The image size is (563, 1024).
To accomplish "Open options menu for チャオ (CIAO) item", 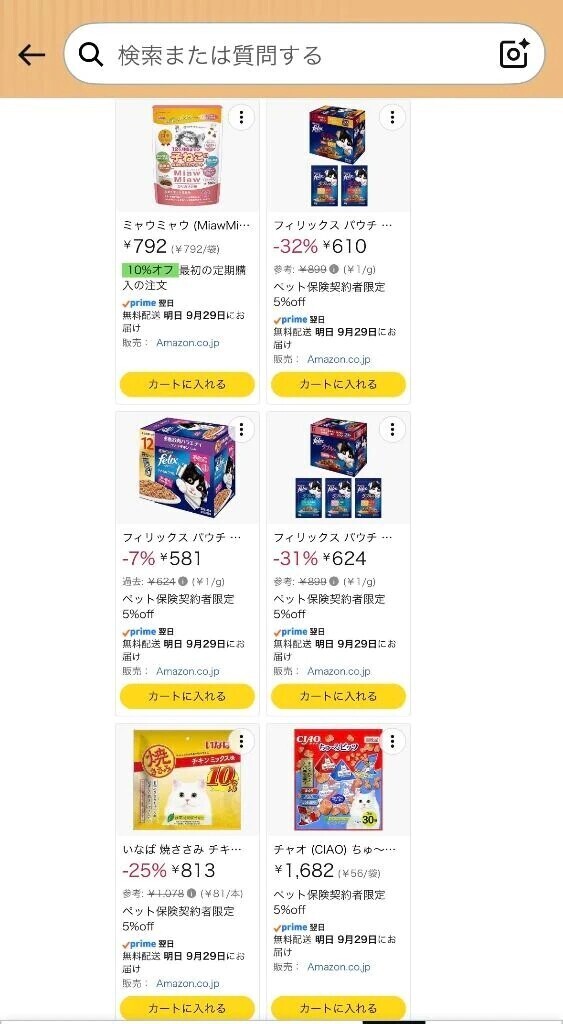I will pyautogui.click(x=392, y=741).
